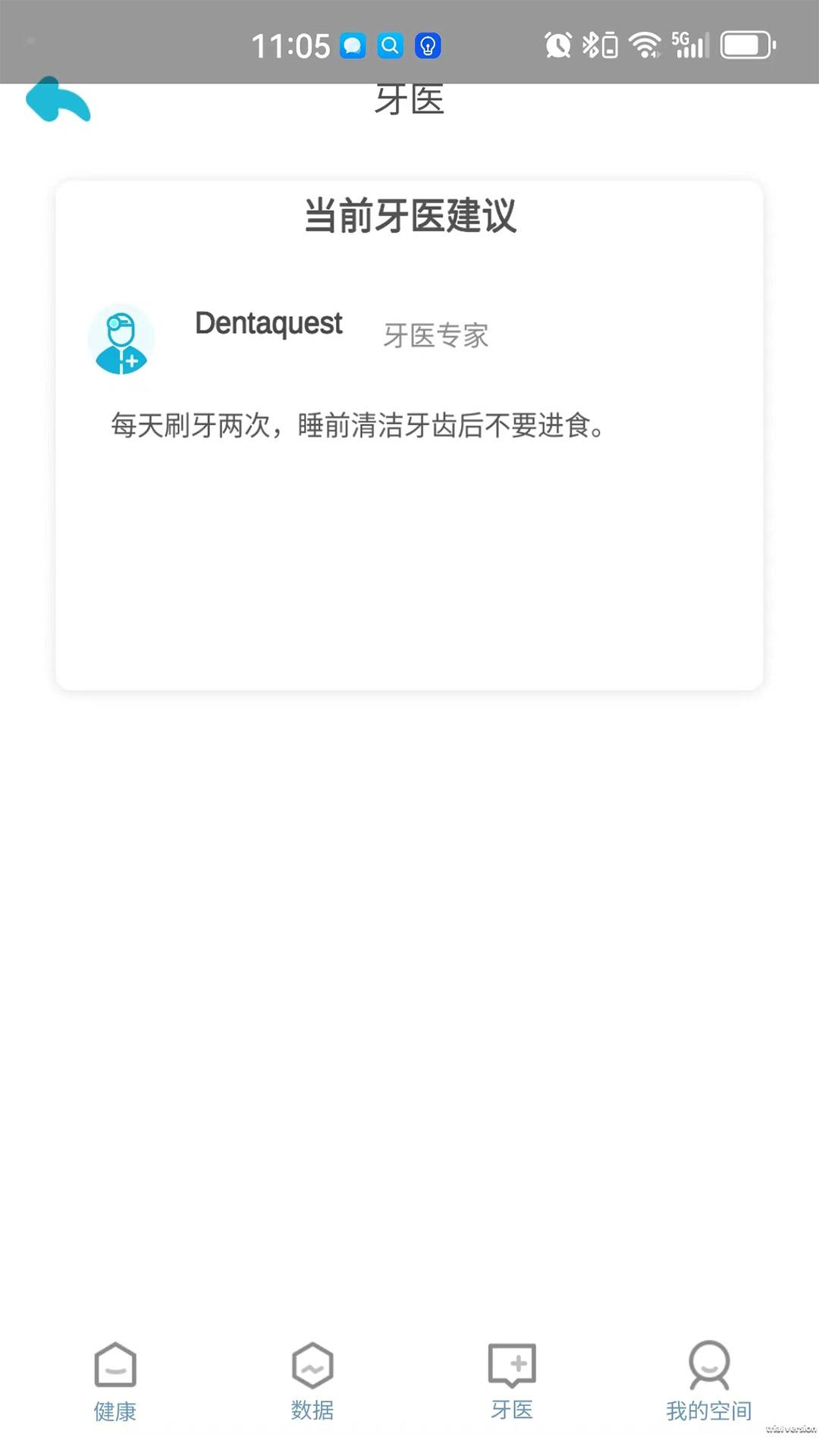Tap the lightbulb icon in status bar

click(x=427, y=45)
